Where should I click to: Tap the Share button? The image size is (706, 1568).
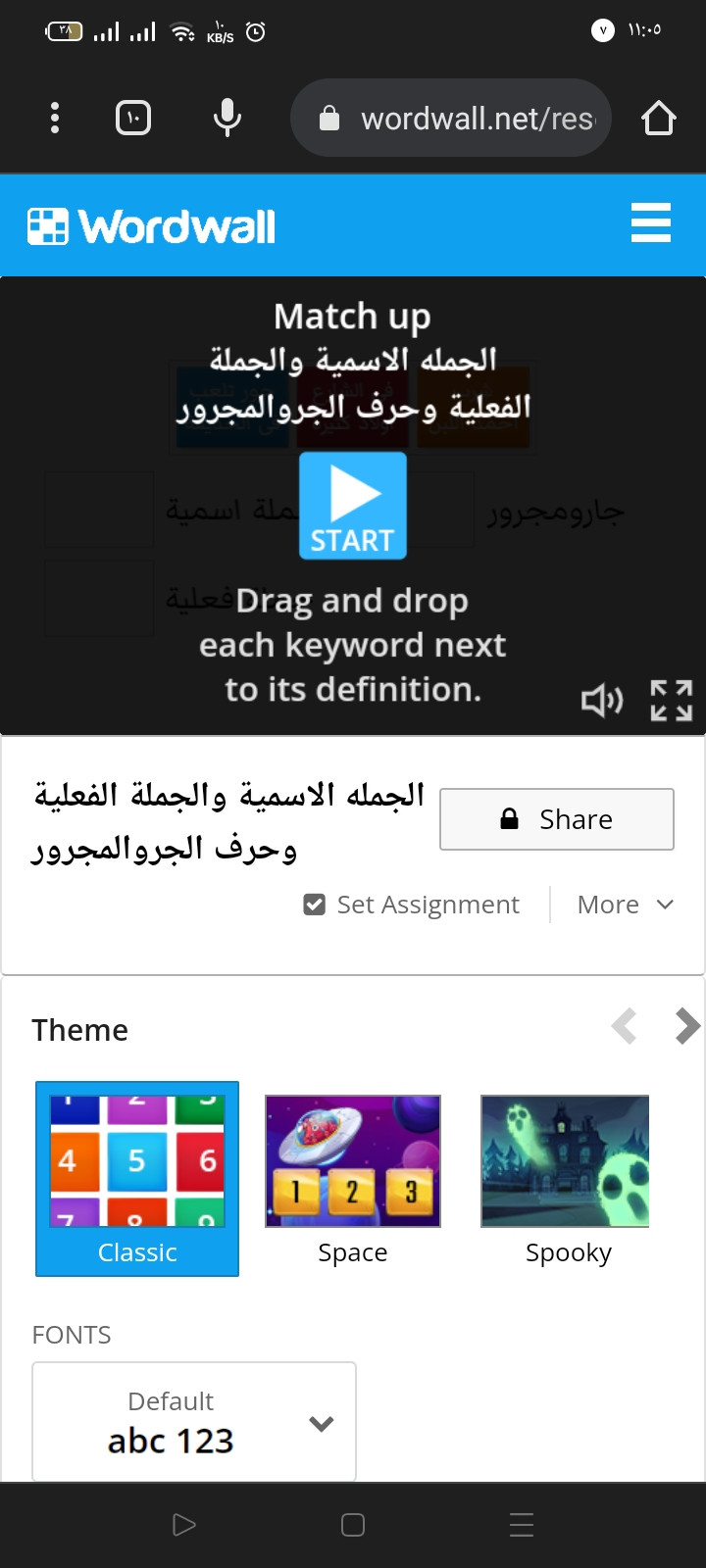click(557, 819)
